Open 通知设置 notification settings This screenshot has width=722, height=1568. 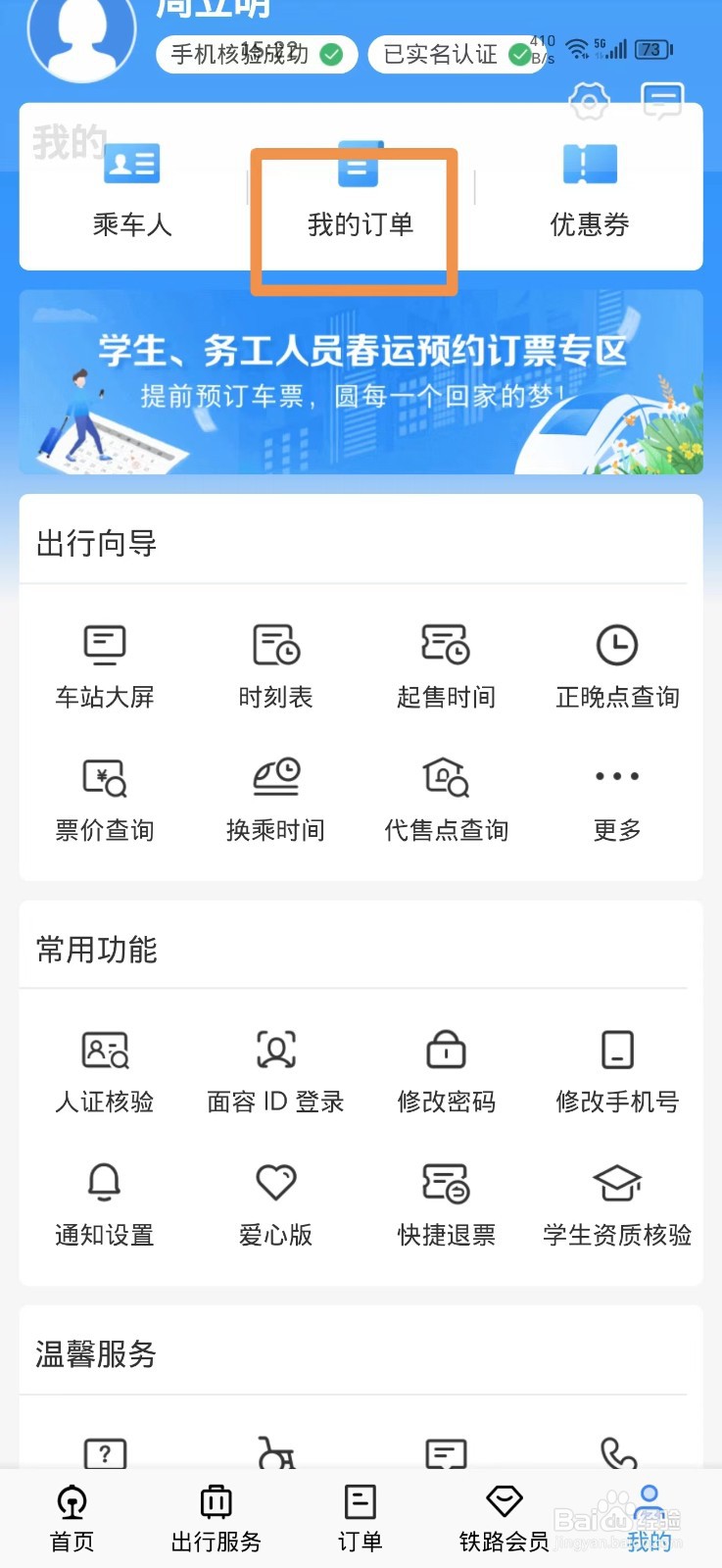pyautogui.click(x=105, y=1204)
